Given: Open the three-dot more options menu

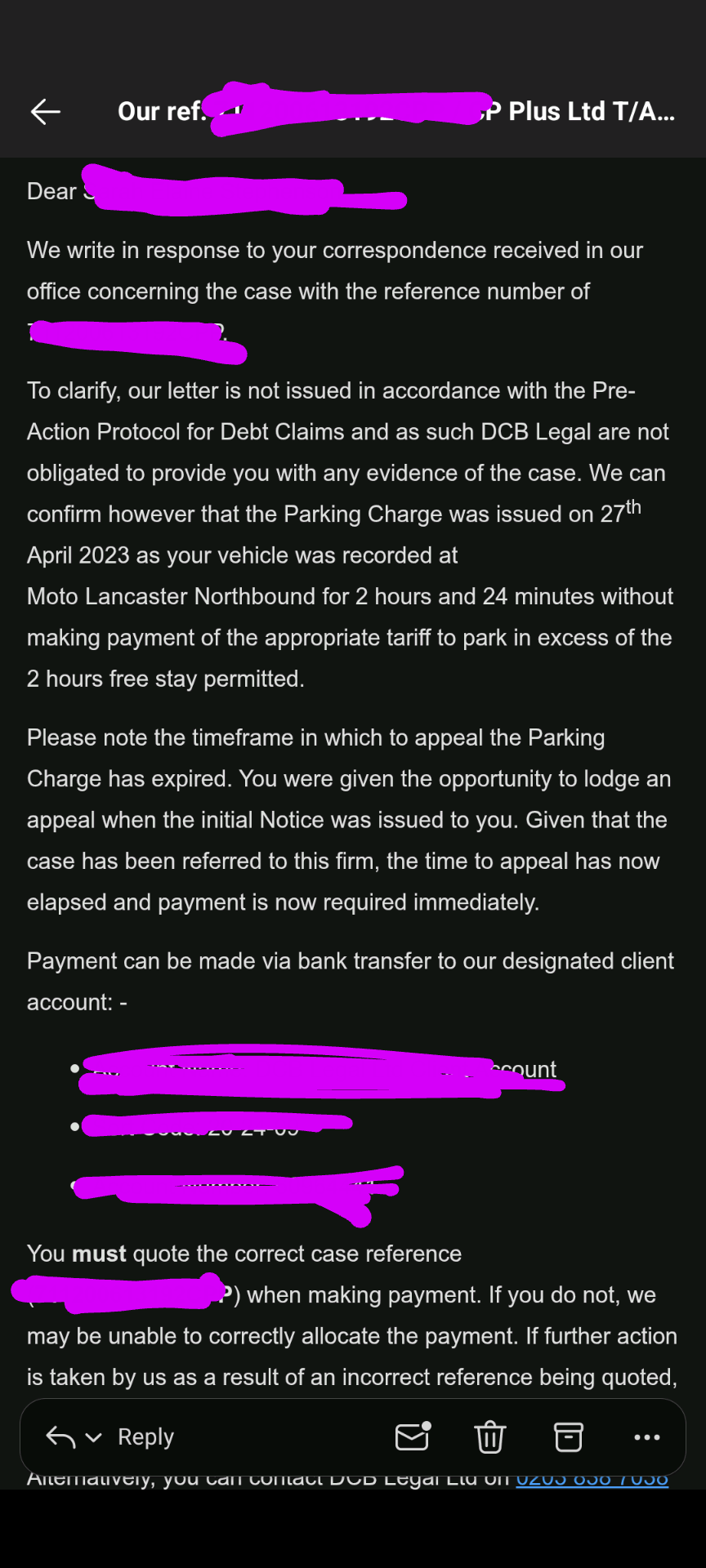Looking at the screenshot, I should click(x=647, y=1437).
